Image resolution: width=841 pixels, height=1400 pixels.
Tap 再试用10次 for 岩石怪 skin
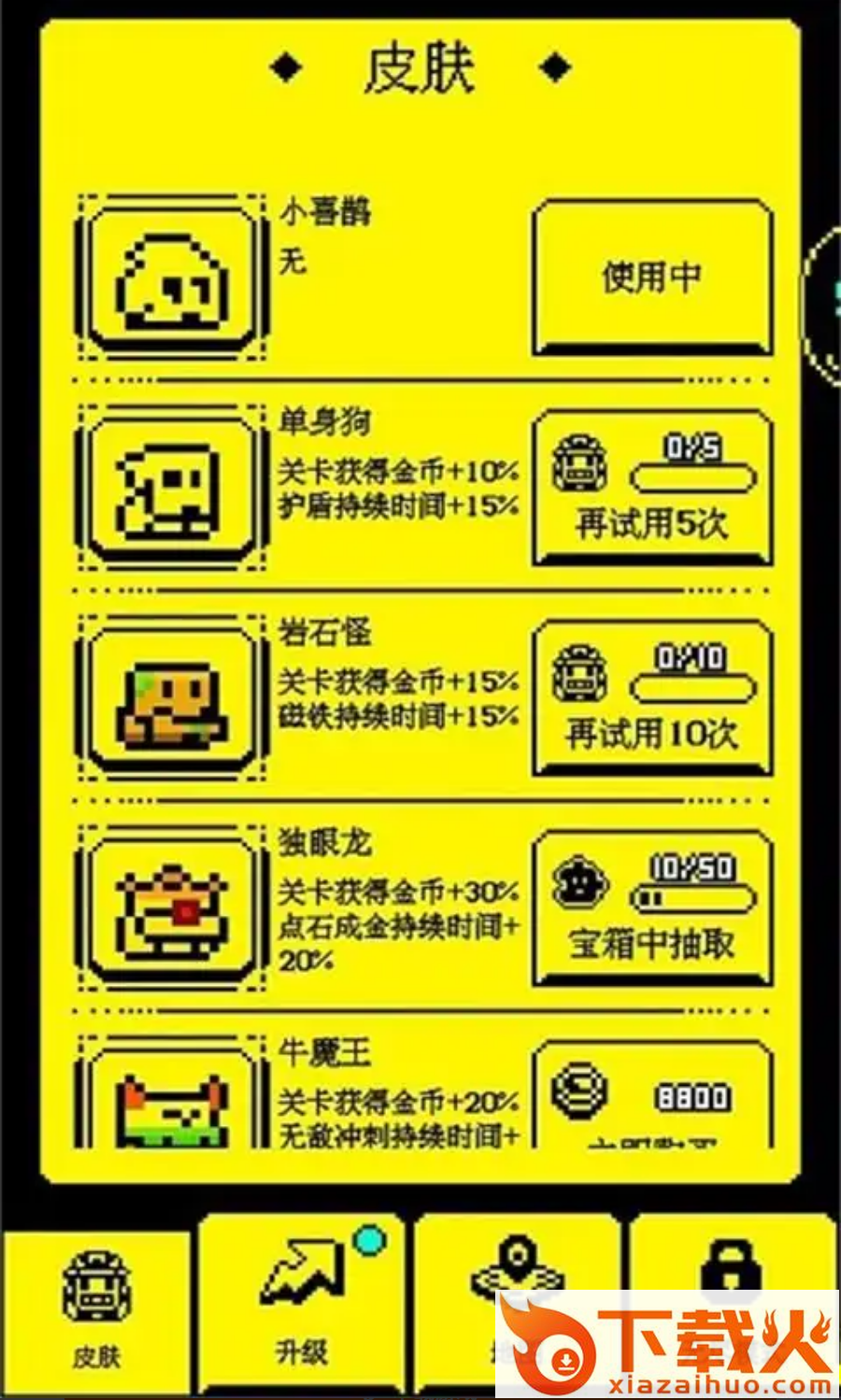(x=652, y=699)
